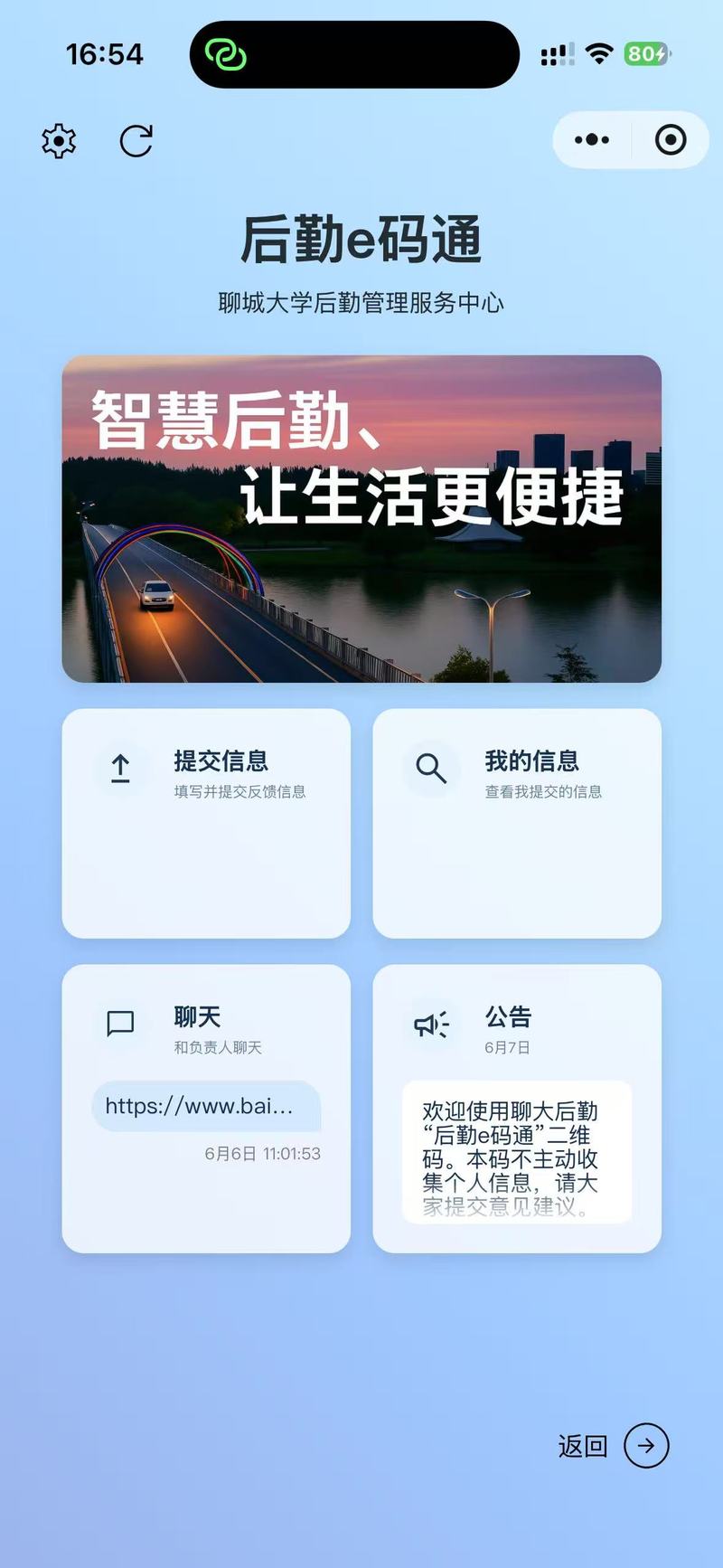Open the 智慧后勤 banner image

click(x=361, y=519)
